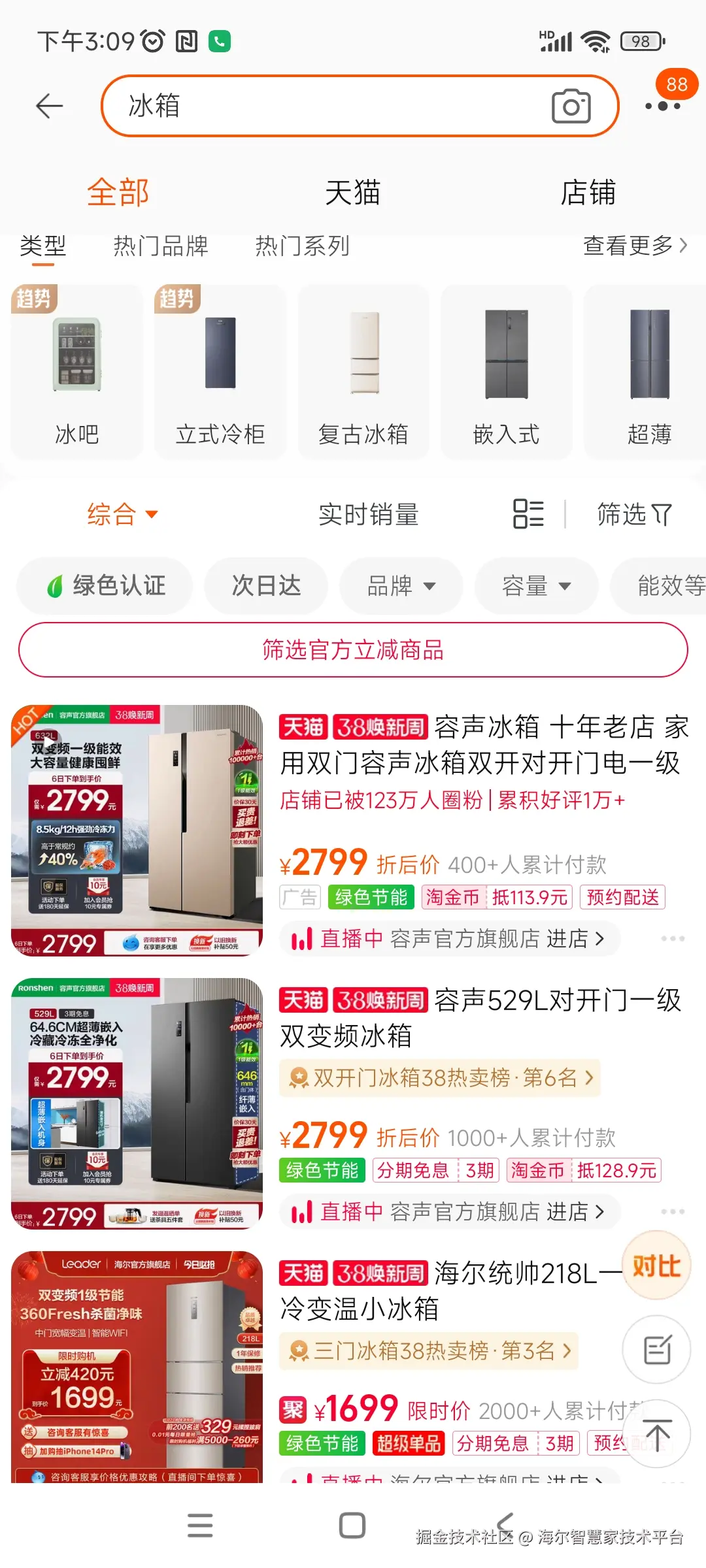Open the three-dot menu with 88 badge
Image resolution: width=706 pixels, height=1568 pixels.
coord(663,105)
